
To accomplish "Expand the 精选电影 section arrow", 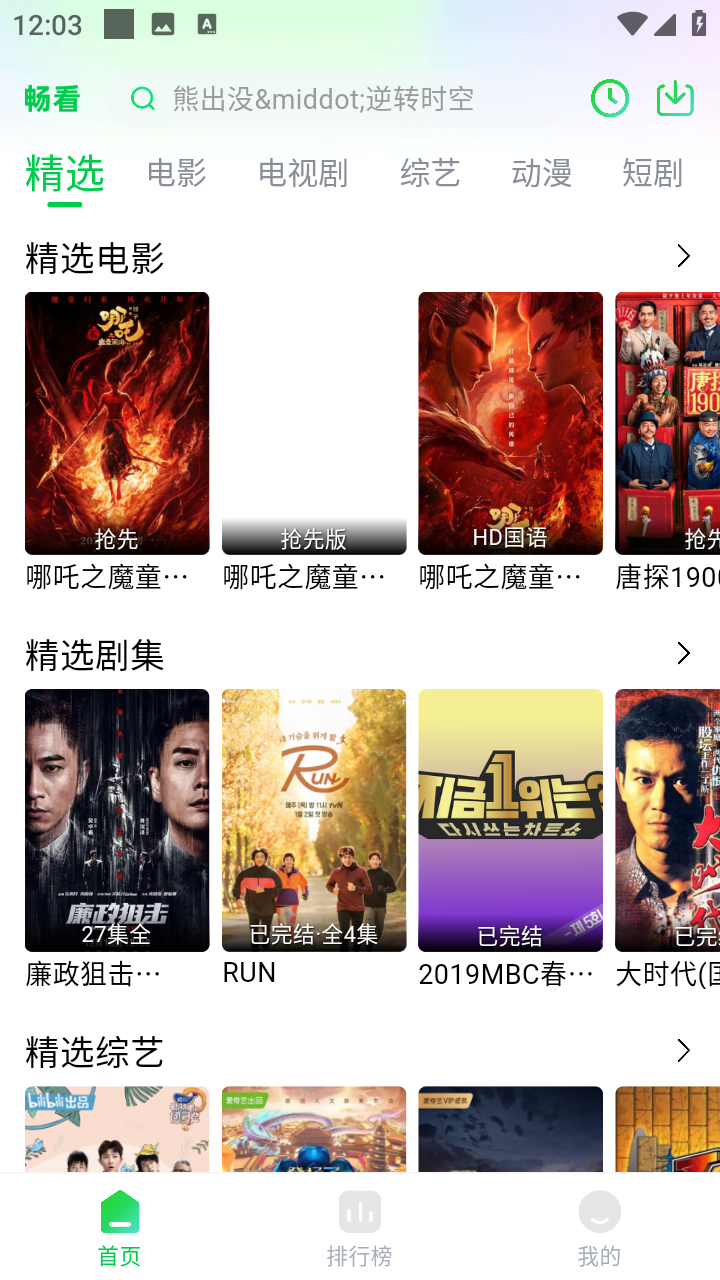I will (x=684, y=257).
